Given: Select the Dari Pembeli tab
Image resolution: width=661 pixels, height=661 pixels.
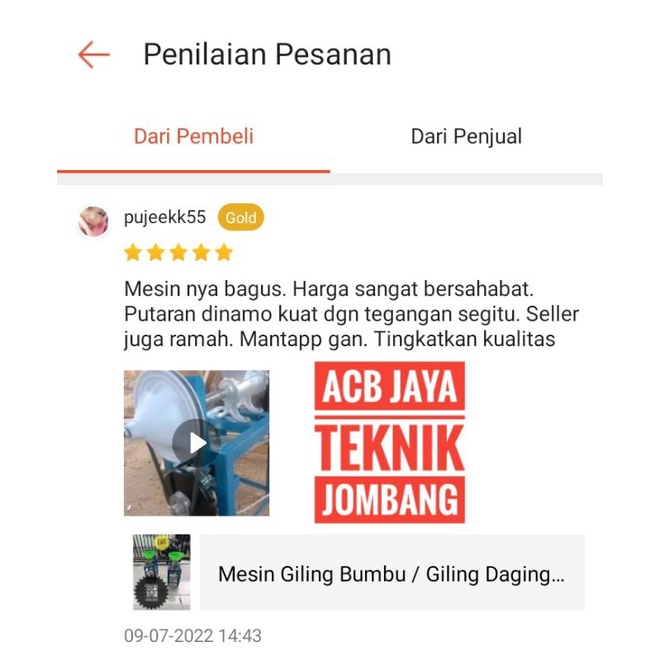Looking at the screenshot, I should tap(193, 137).
